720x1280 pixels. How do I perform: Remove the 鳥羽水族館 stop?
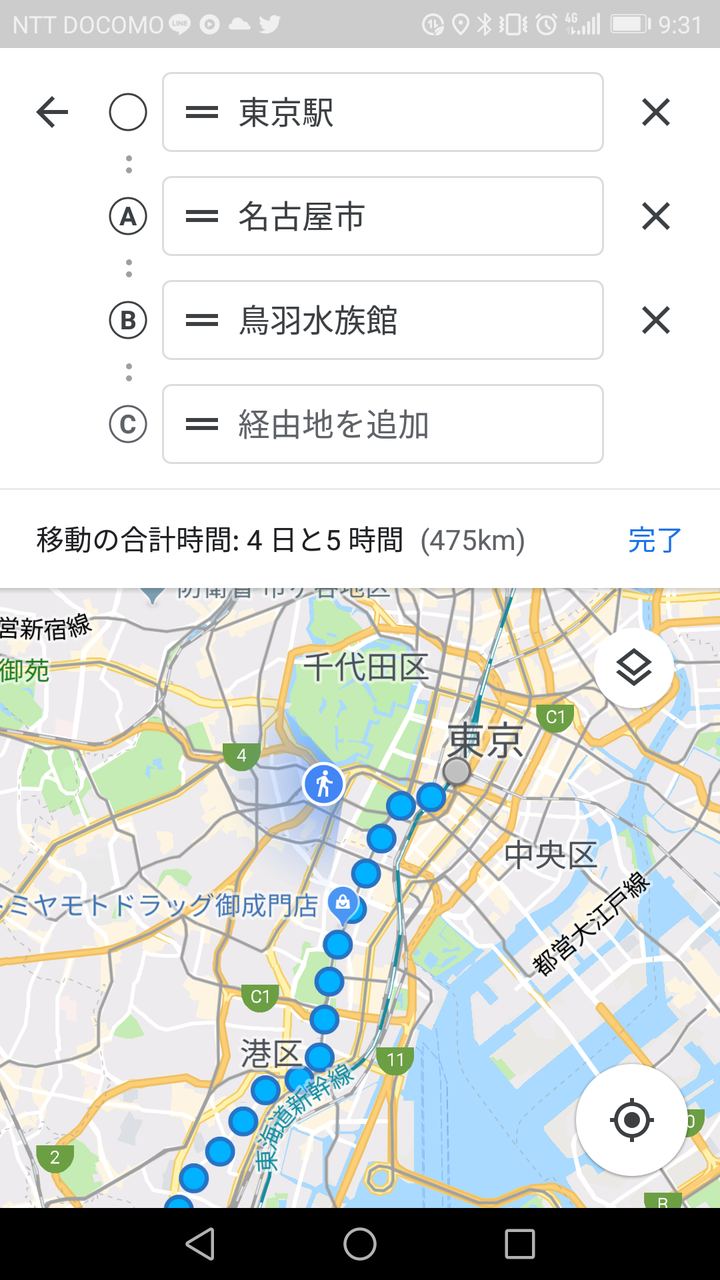click(x=656, y=320)
